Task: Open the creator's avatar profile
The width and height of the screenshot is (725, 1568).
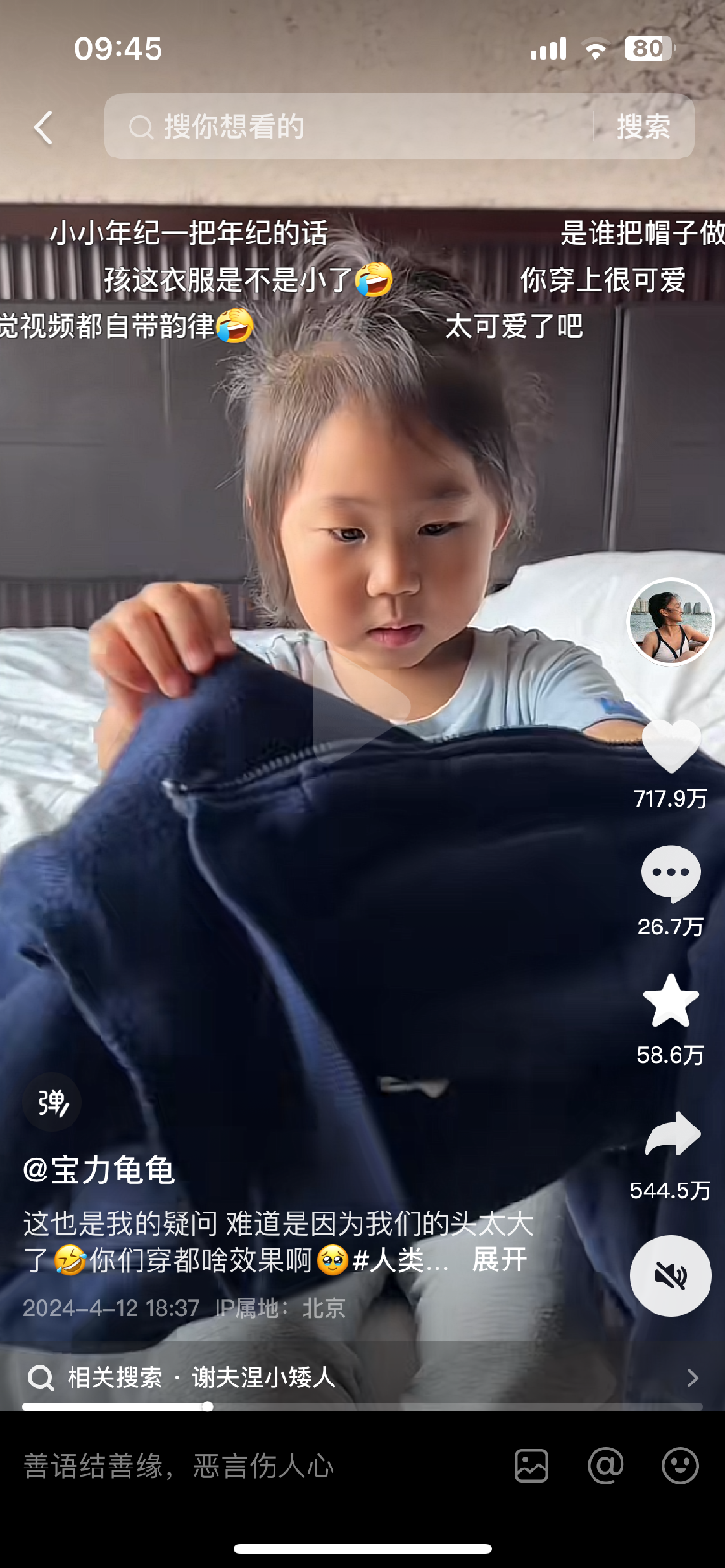Action: (671, 622)
